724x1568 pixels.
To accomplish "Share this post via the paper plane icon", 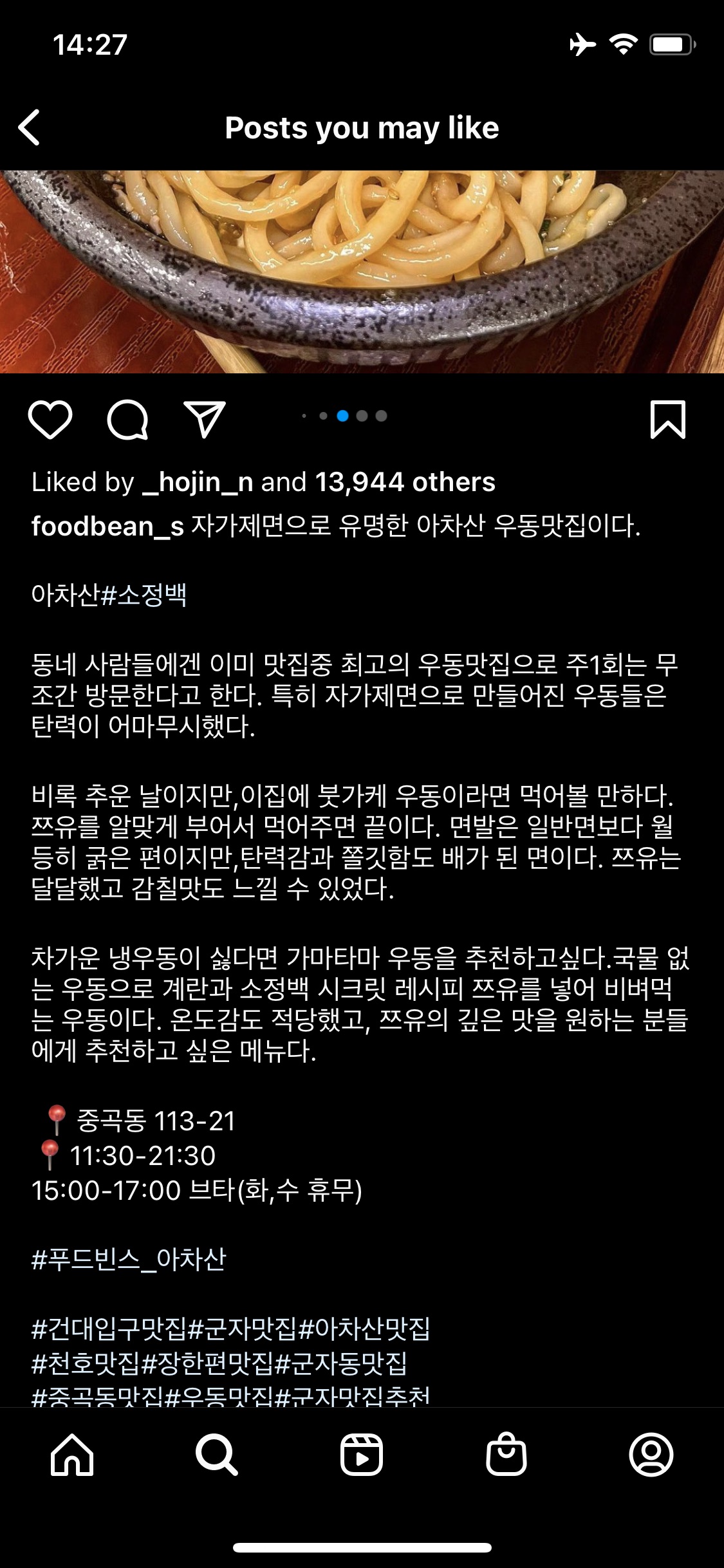I will tap(205, 420).
